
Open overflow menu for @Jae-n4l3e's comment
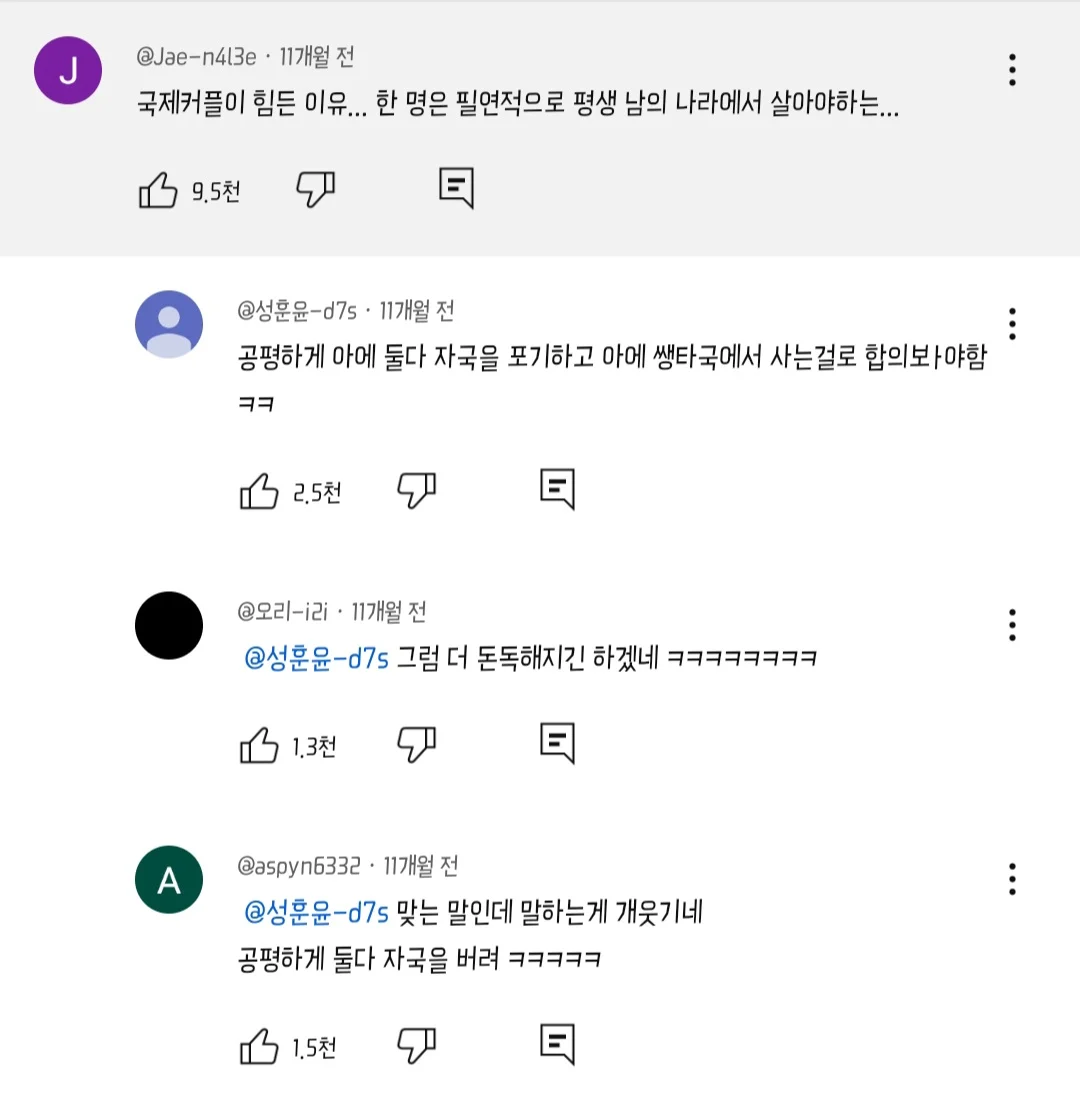(1012, 70)
